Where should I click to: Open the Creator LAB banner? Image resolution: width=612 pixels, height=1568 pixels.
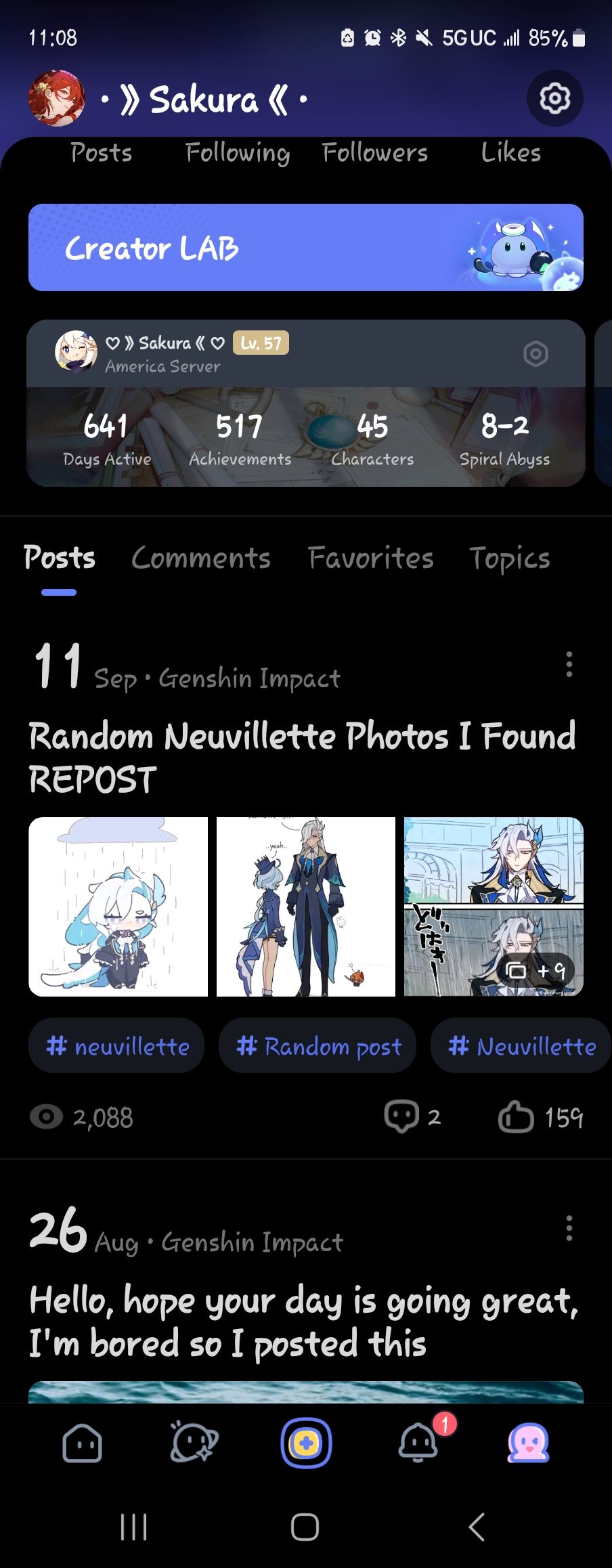[305, 248]
